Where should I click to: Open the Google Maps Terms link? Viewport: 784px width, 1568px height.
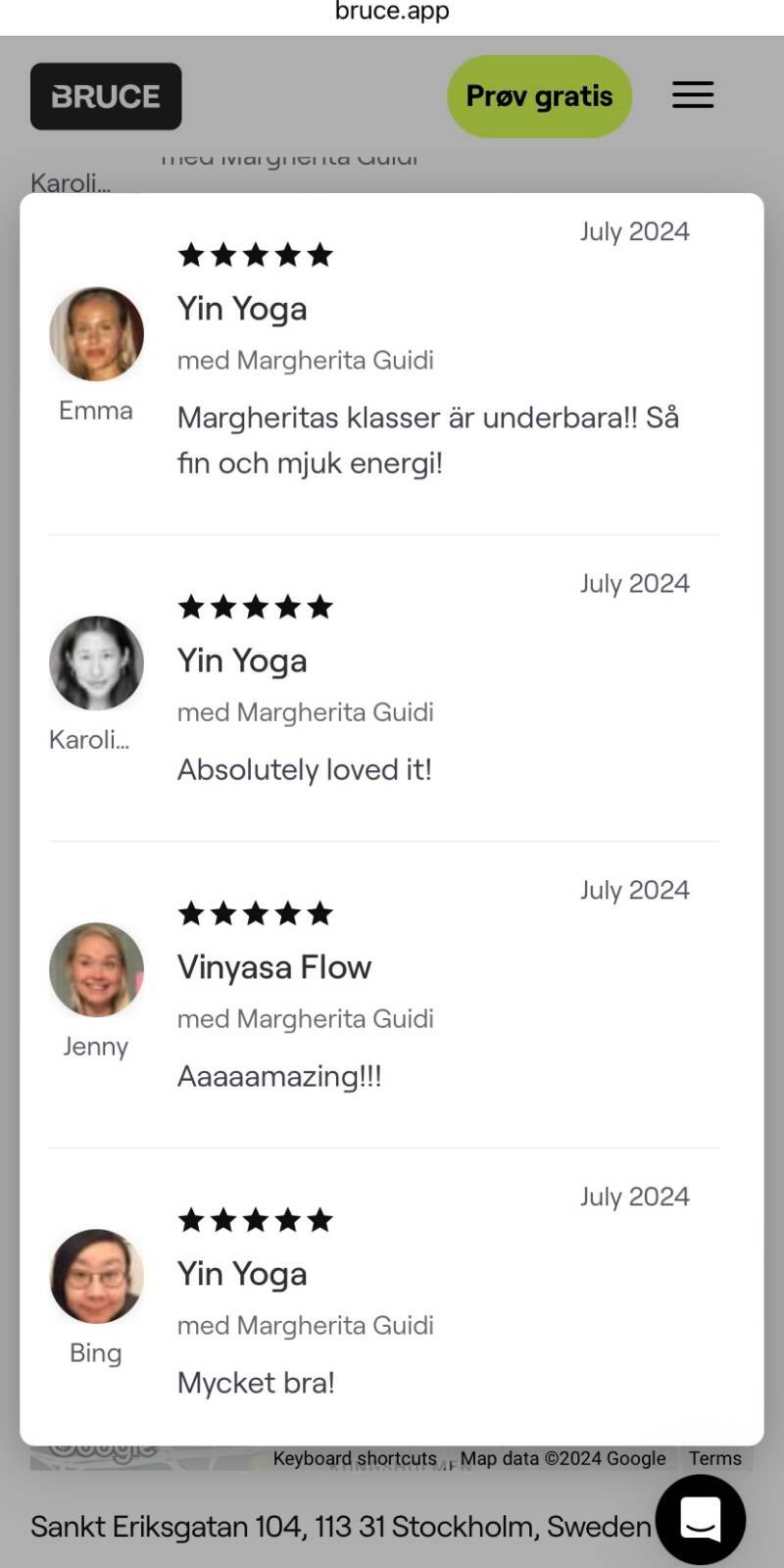(714, 1458)
